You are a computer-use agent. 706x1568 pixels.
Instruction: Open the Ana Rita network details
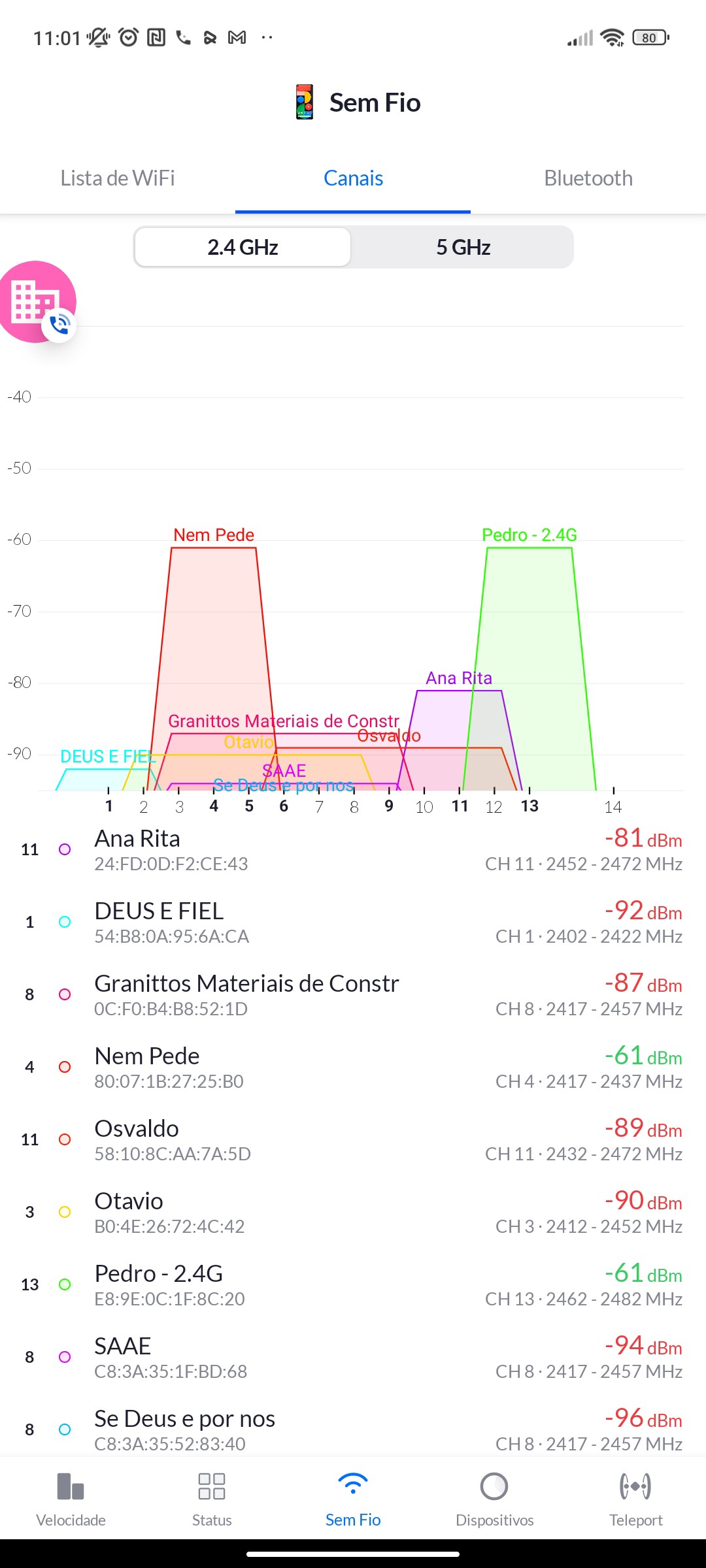pos(353,849)
